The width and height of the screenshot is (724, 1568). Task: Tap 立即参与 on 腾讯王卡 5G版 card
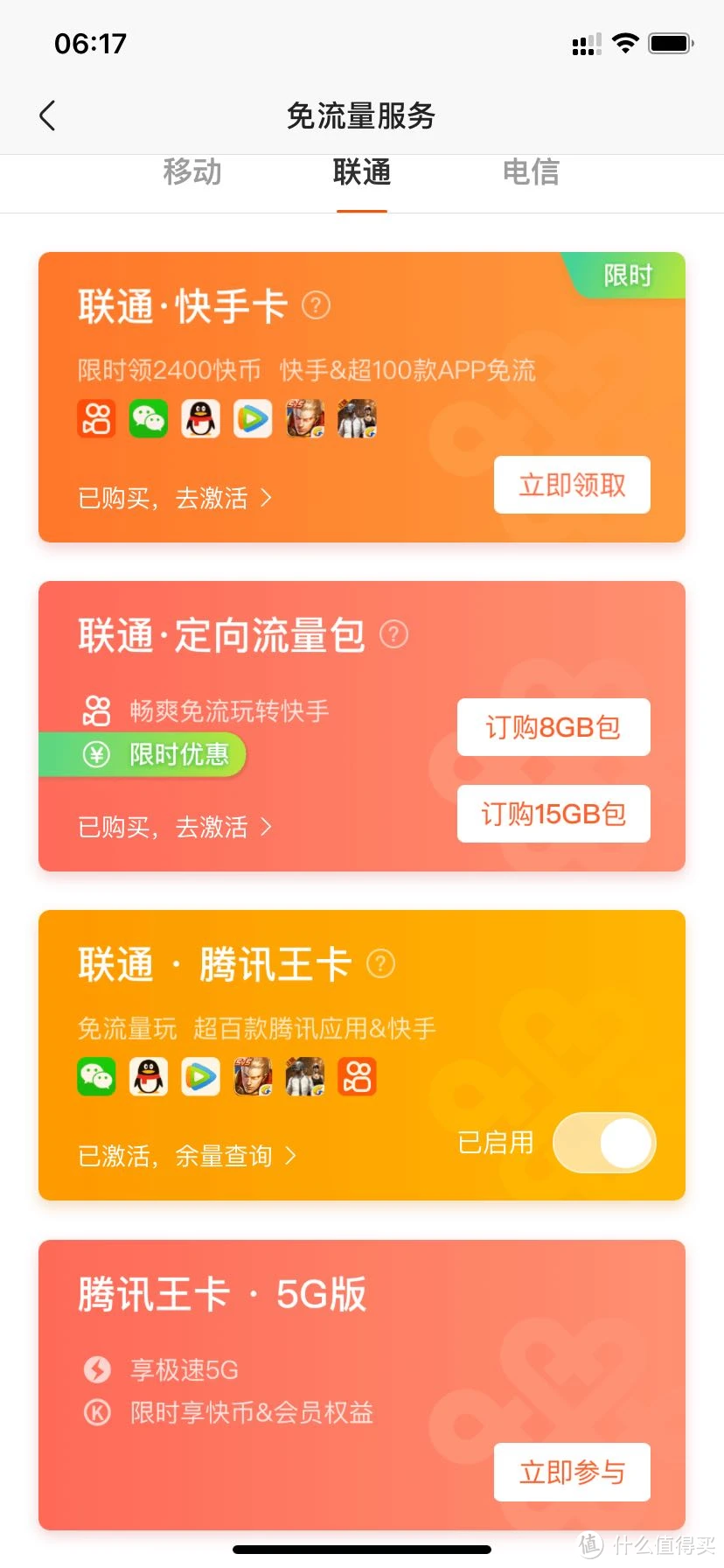pyautogui.click(x=572, y=1473)
